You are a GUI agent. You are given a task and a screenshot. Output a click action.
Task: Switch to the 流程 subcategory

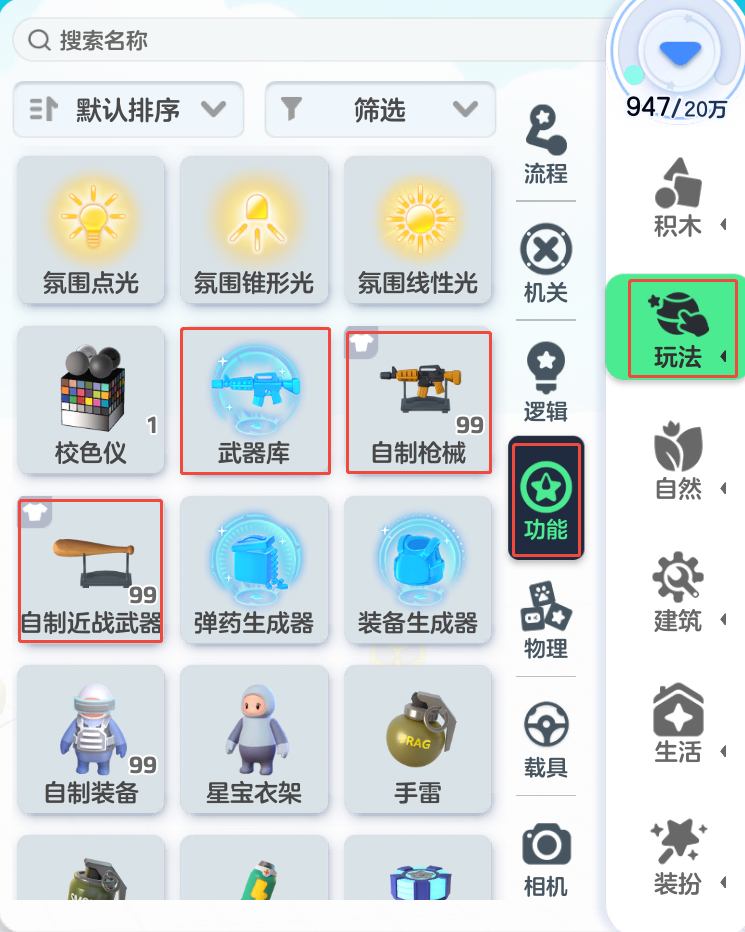(546, 146)
